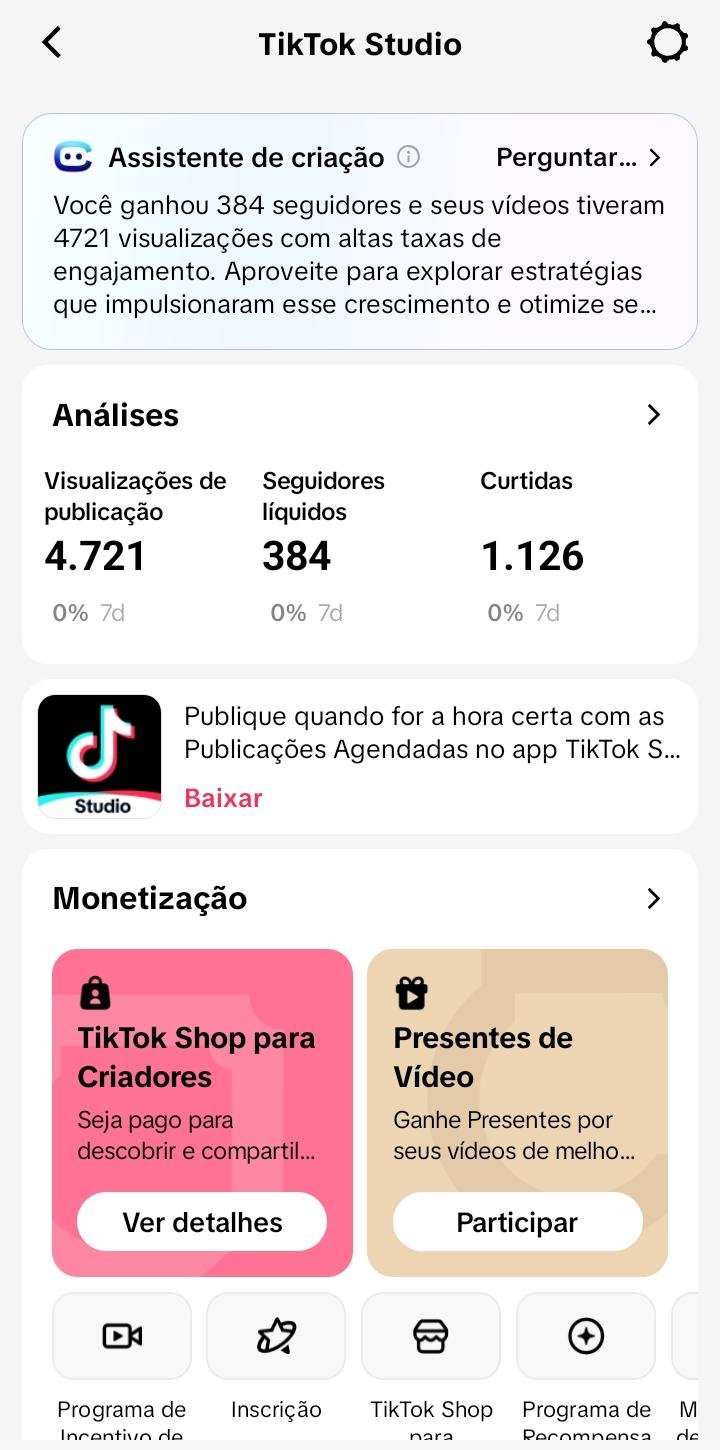Go back from TikTok Studio
Viewport: 720px width, 1450px height.
[52, 43]
